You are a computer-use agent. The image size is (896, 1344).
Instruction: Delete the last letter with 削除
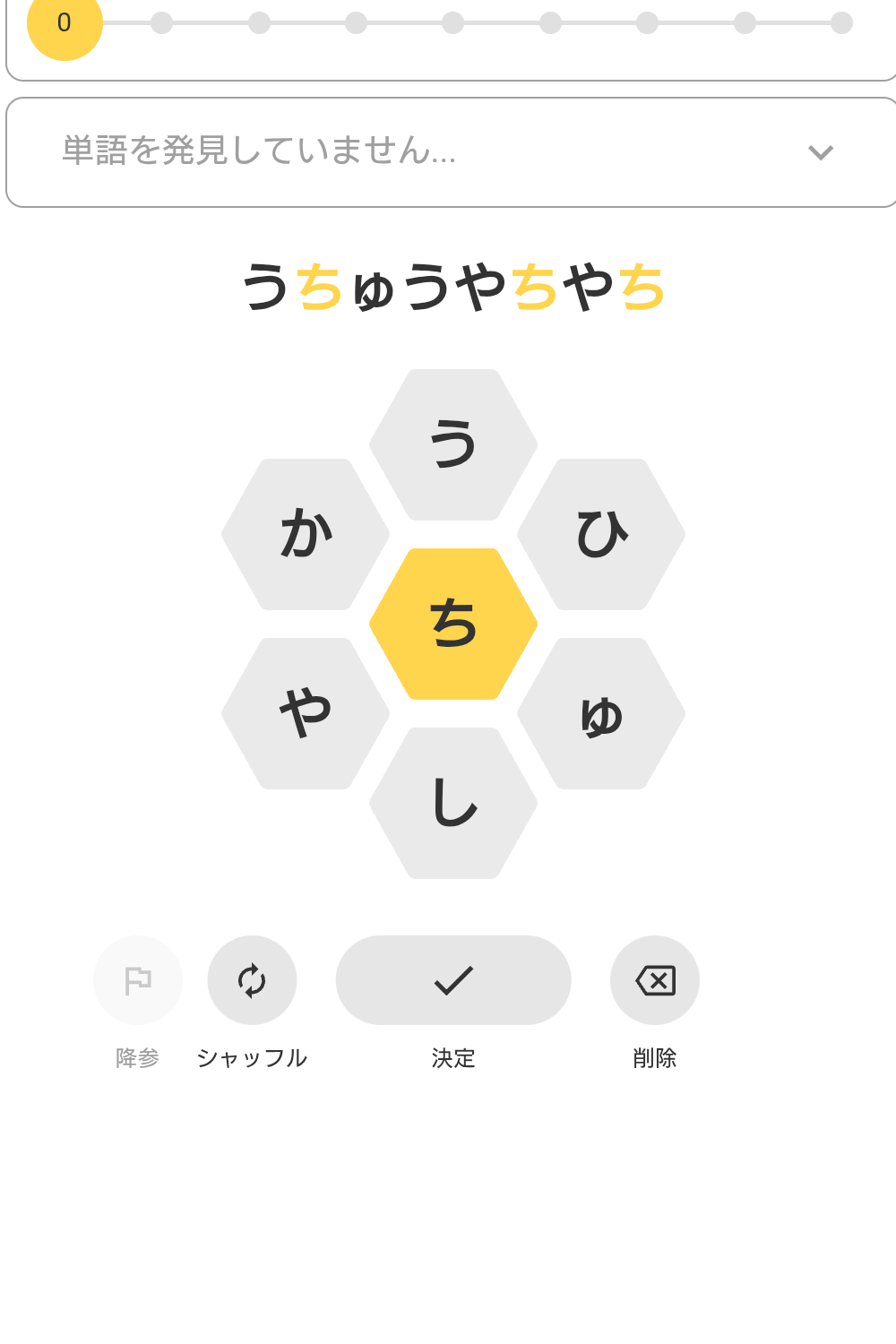point(655,980)
